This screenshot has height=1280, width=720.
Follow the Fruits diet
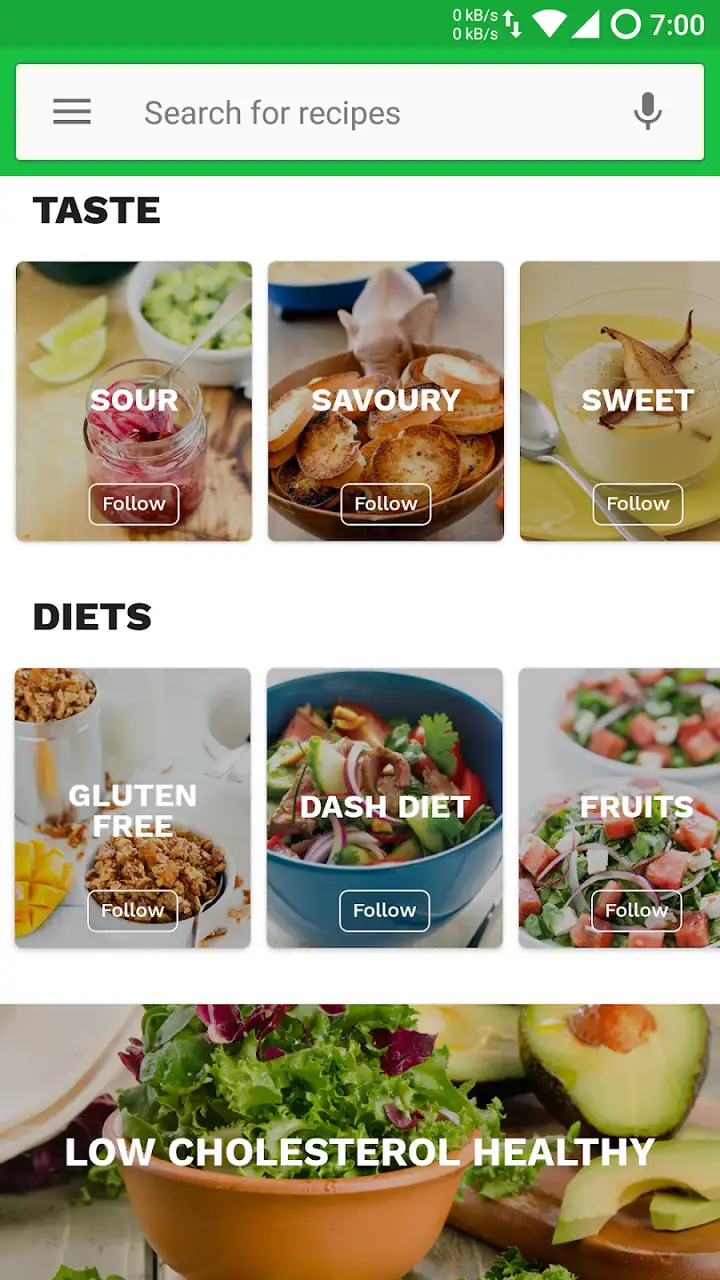[x=637, y=911]
